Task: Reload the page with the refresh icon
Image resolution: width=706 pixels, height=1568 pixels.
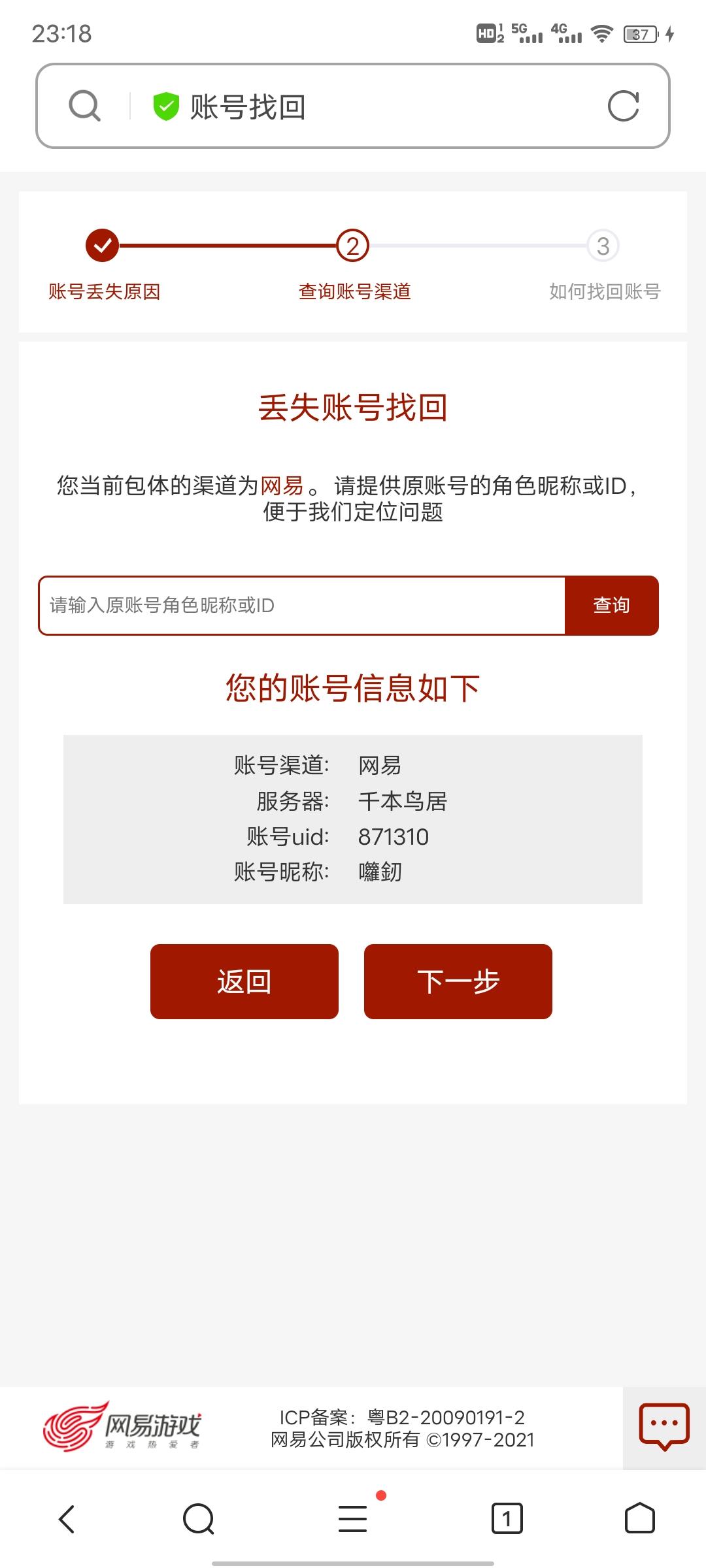Action: tap(623, 106)
